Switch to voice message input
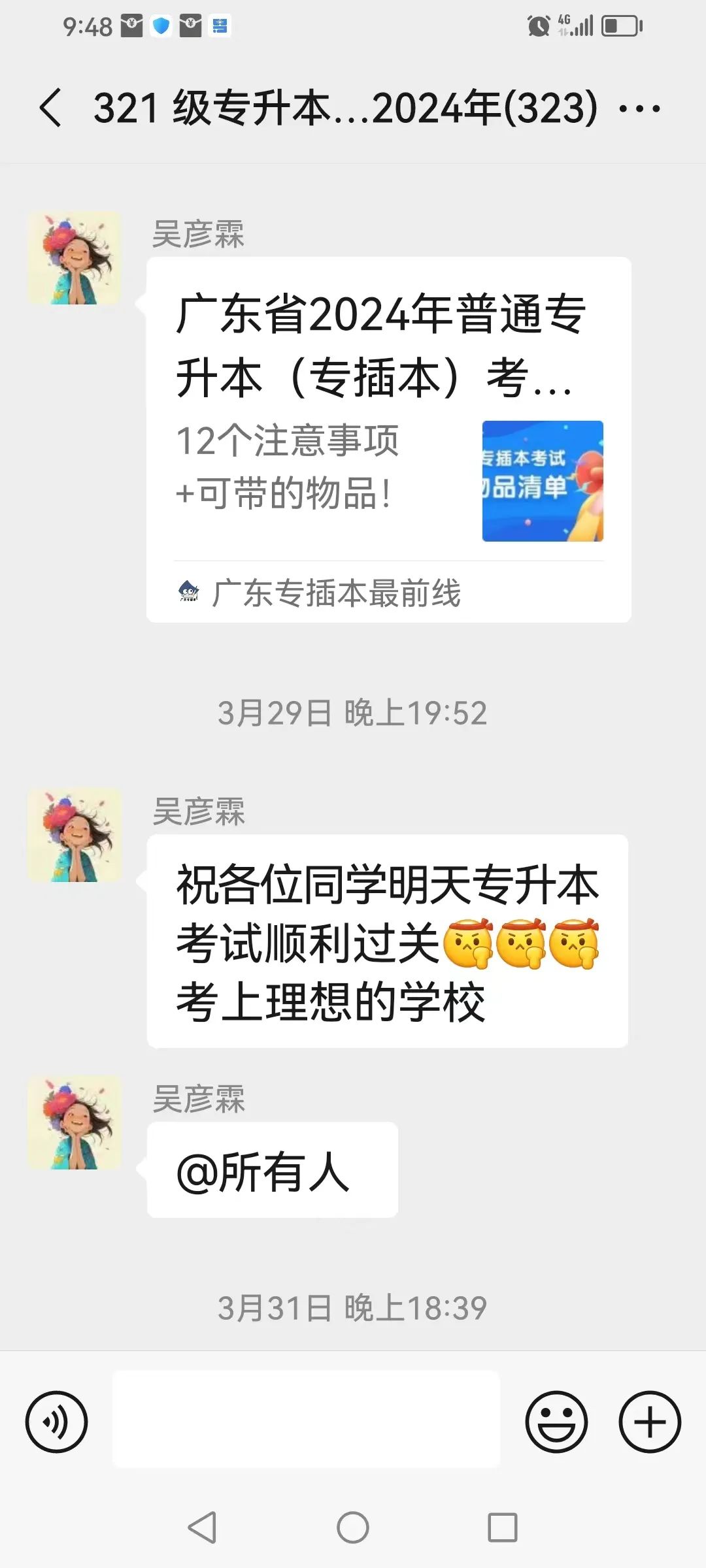This screenshot has height=1568, width=706. (56, 1422)
